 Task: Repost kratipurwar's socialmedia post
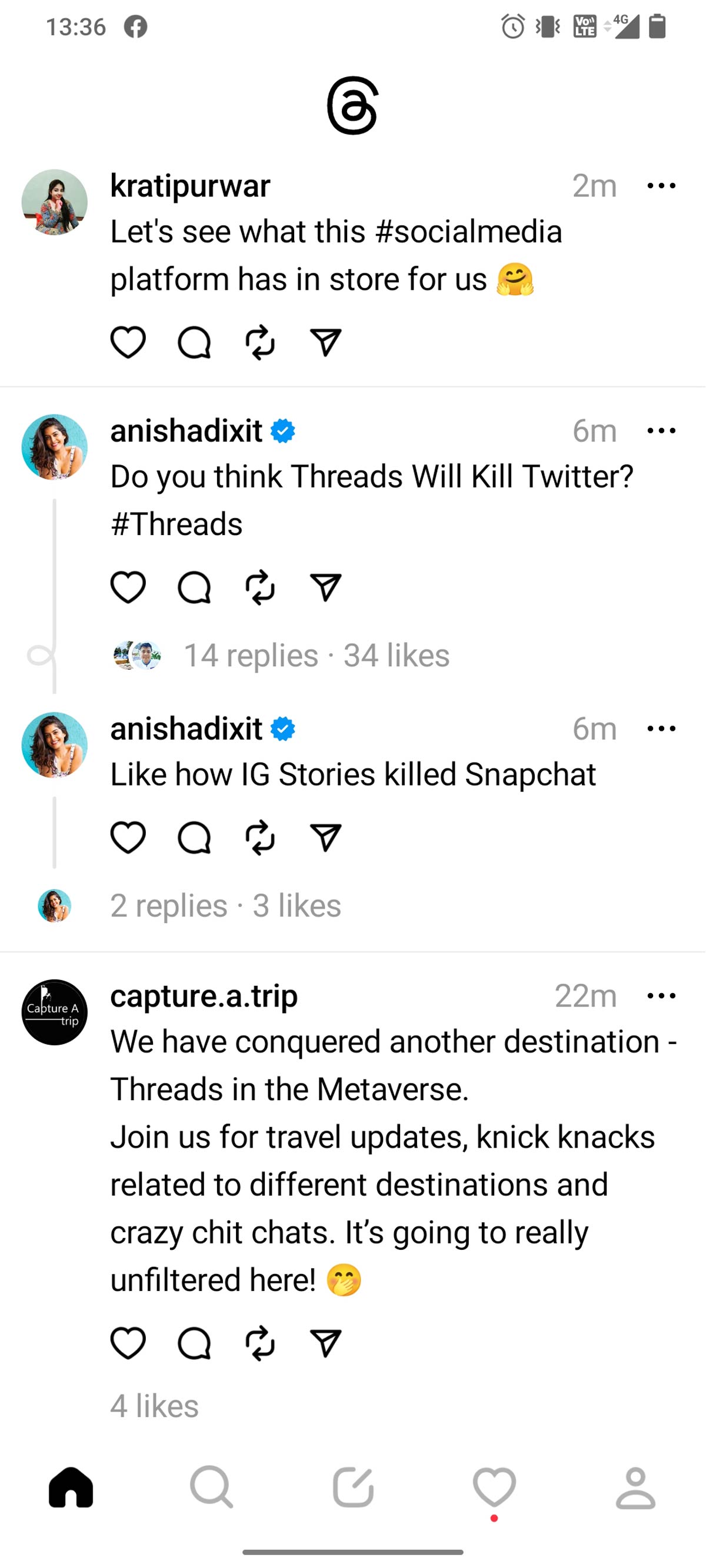coord(261,343)
